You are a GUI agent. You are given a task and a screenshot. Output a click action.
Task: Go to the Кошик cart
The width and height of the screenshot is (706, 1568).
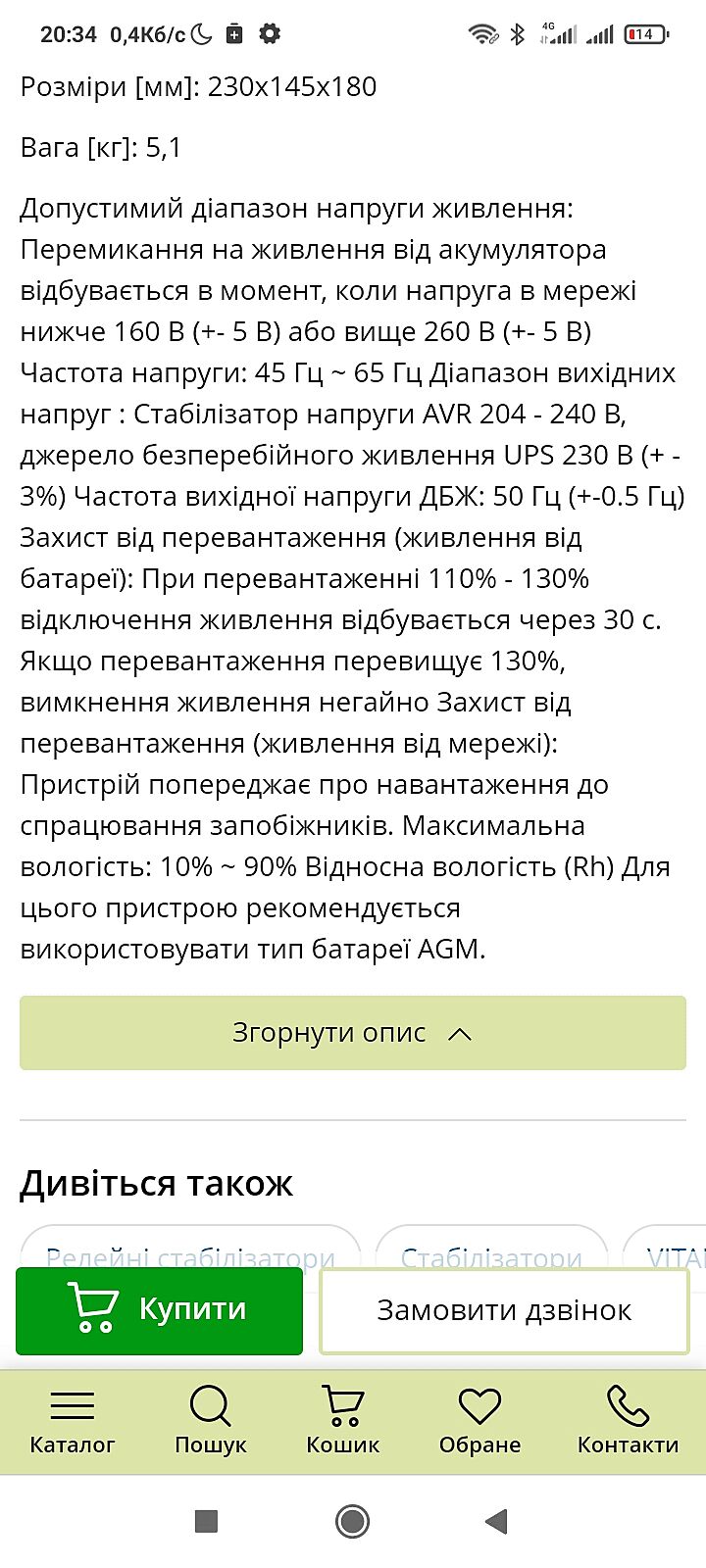(x=342, y=1420)
